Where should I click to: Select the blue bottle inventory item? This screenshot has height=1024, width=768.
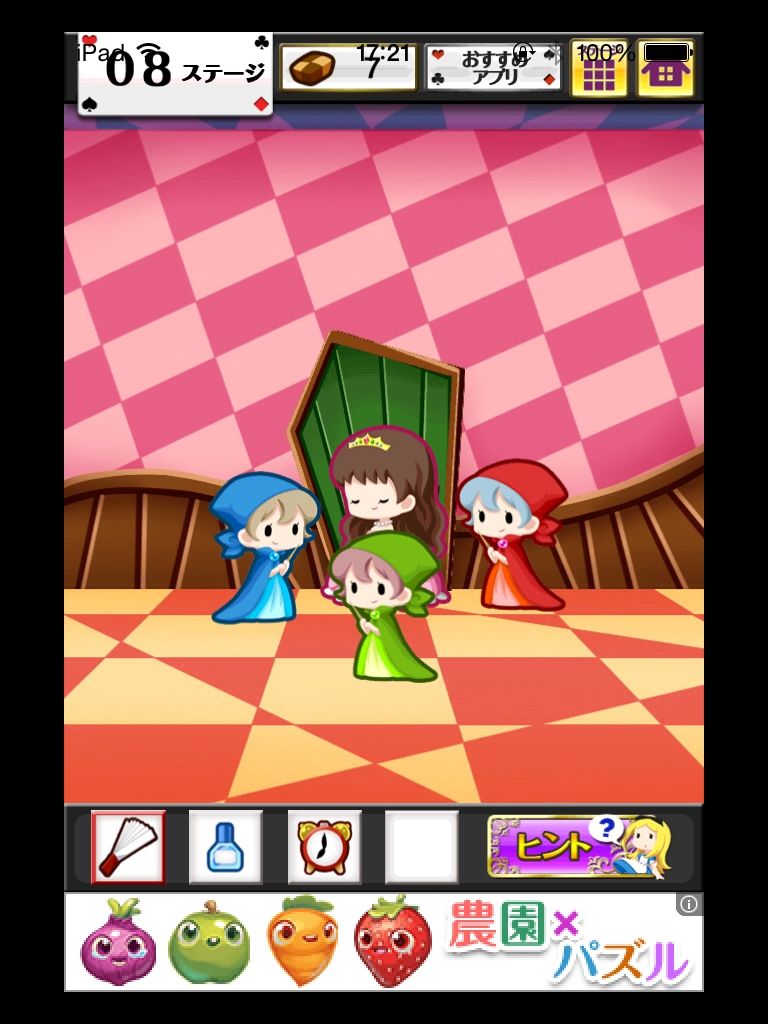225,847
